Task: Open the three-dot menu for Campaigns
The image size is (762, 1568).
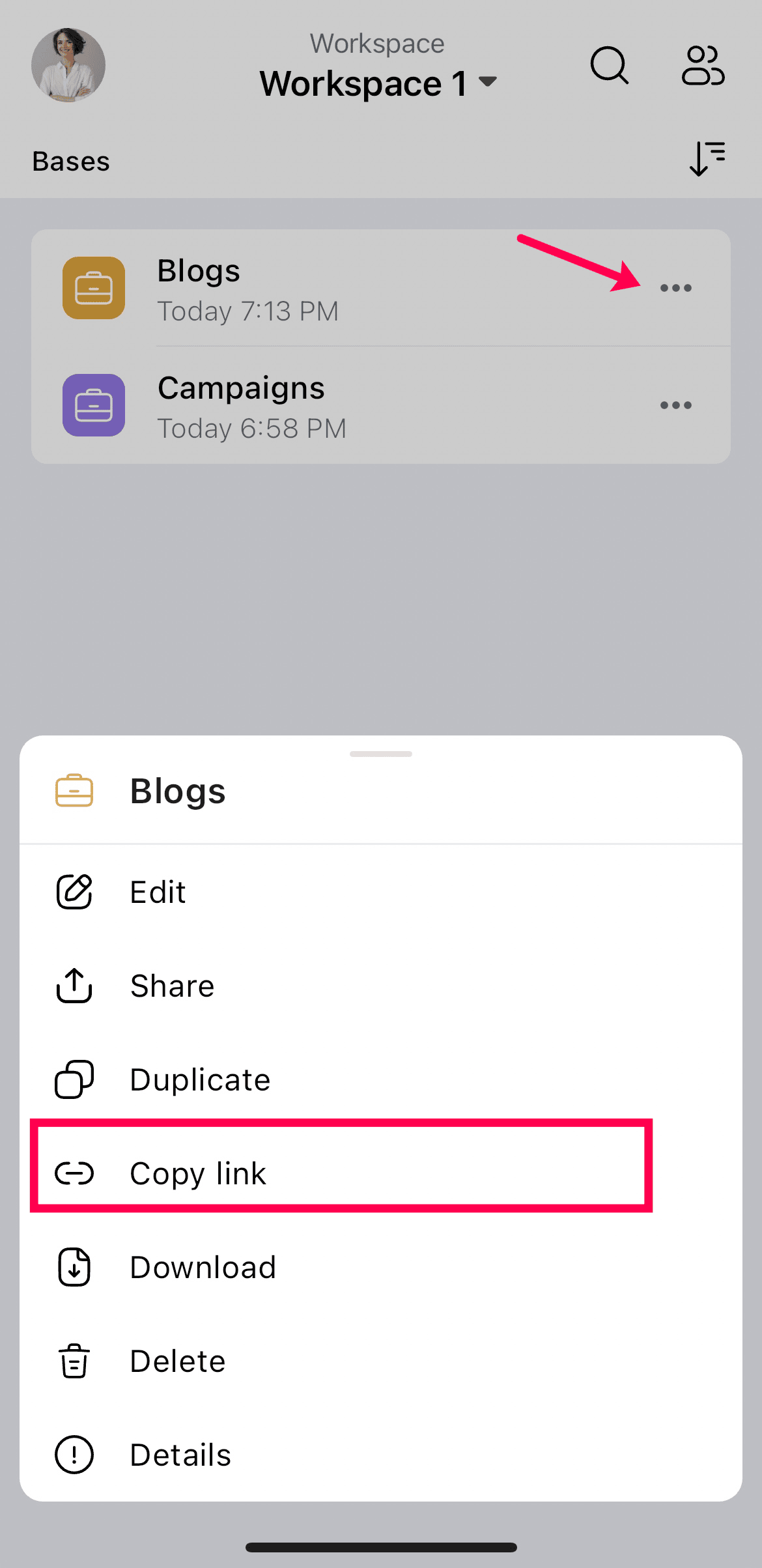Action: [675, 405]
